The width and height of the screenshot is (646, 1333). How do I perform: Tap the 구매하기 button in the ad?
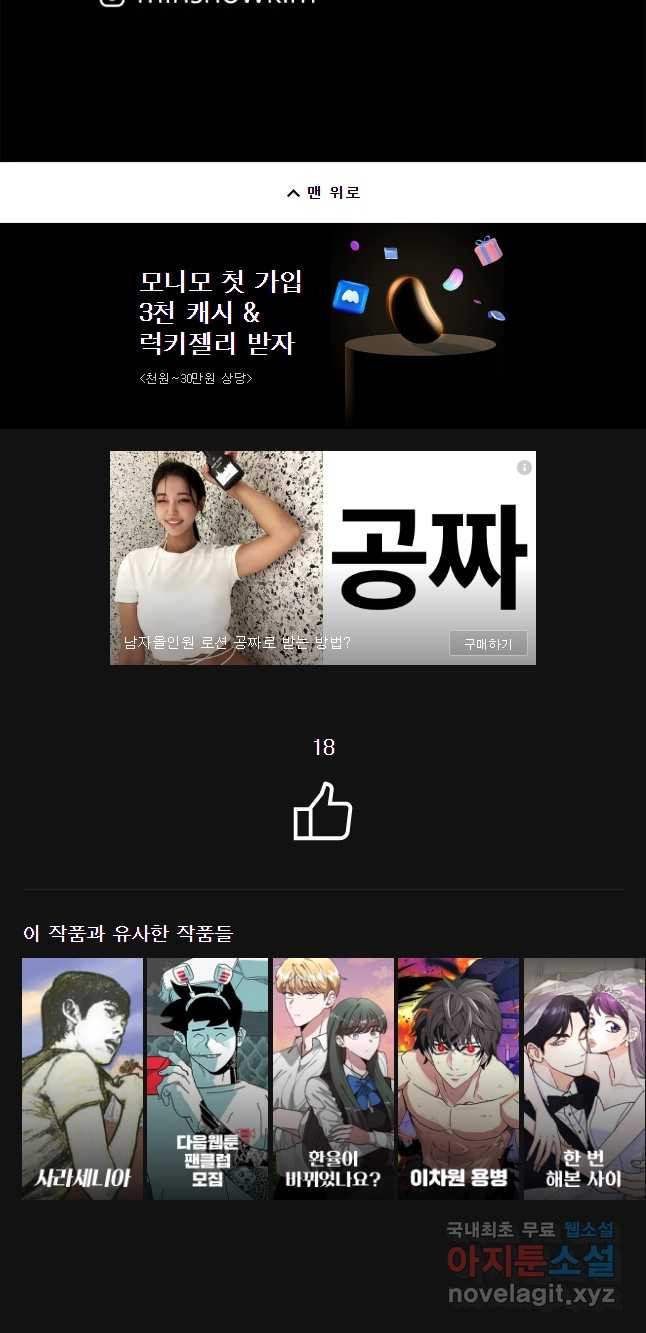[x=488, y=644]
